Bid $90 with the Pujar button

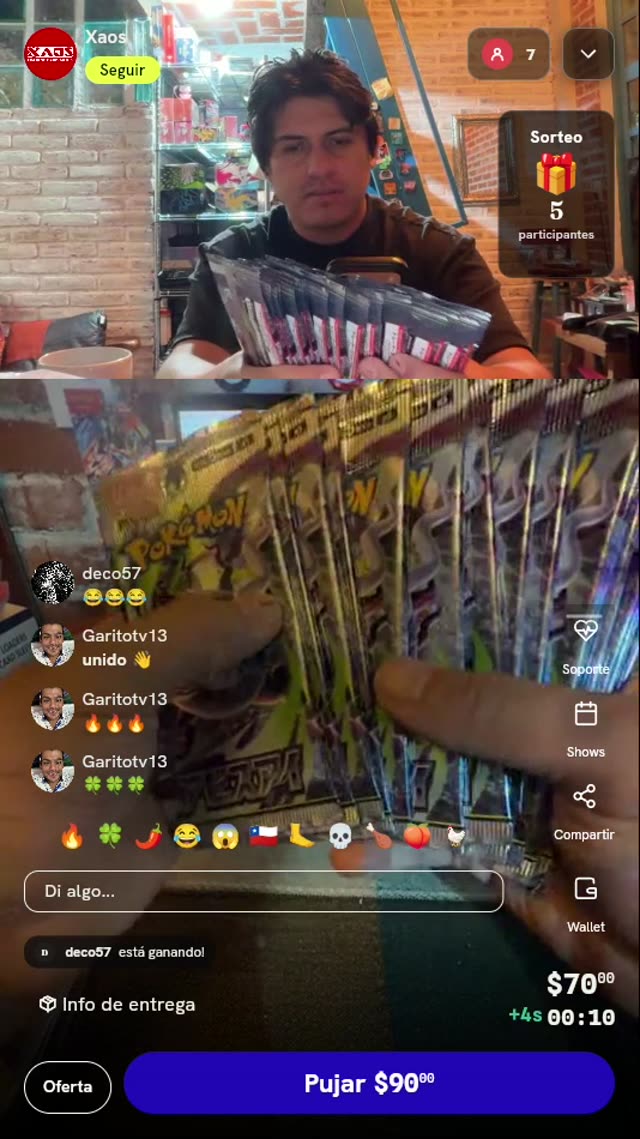click(x=369, y=1083)
